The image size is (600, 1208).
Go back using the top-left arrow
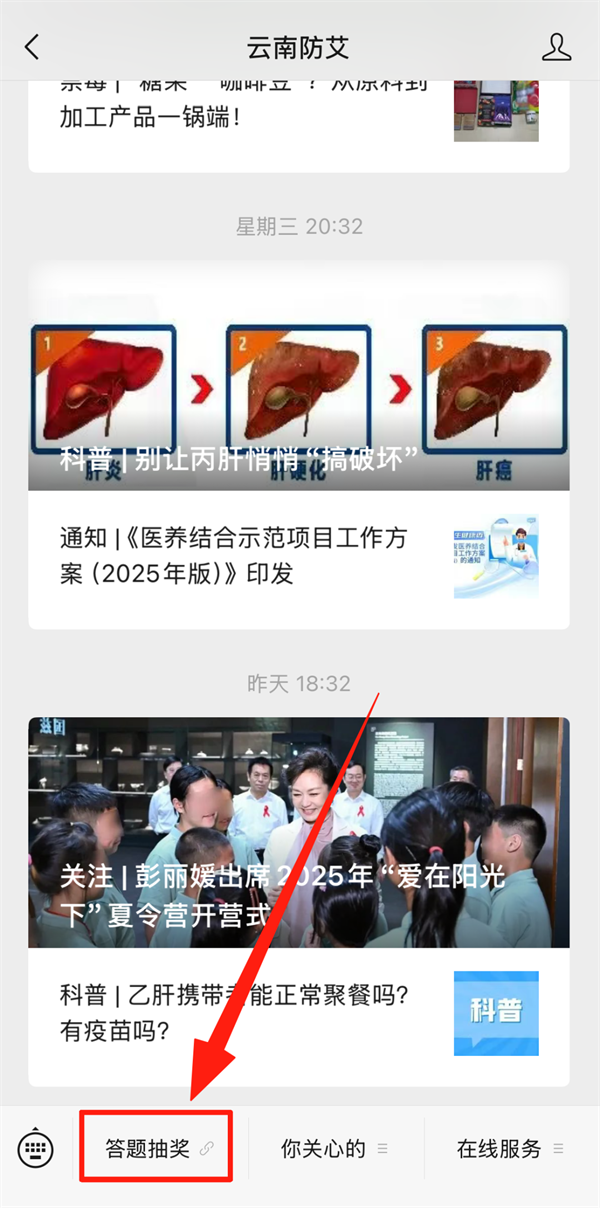[x=32, y=47]
